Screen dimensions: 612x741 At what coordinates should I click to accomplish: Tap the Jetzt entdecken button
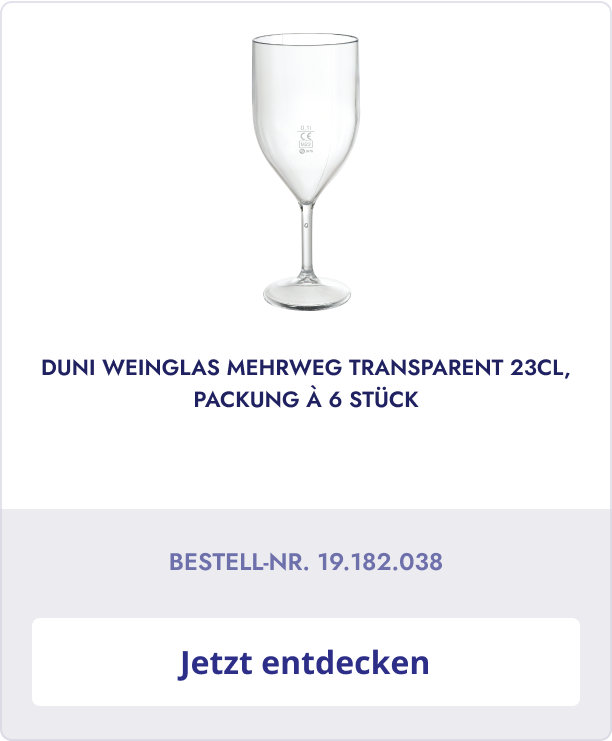point(305,662)
